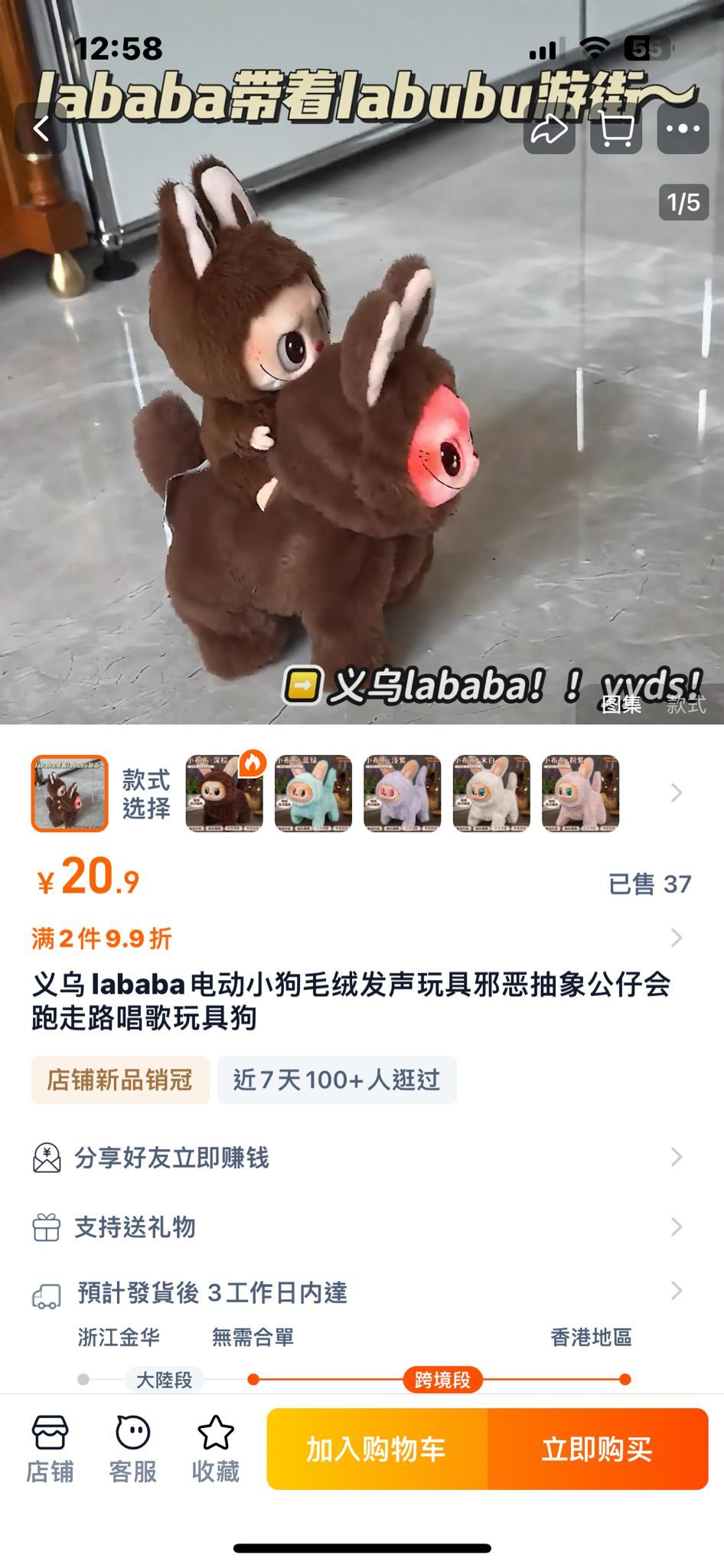The width and height of the screenshot is (724, 1568).
Task: Select the 粉紫 pink-purple style thumbnail
Action: coord(580,793)
